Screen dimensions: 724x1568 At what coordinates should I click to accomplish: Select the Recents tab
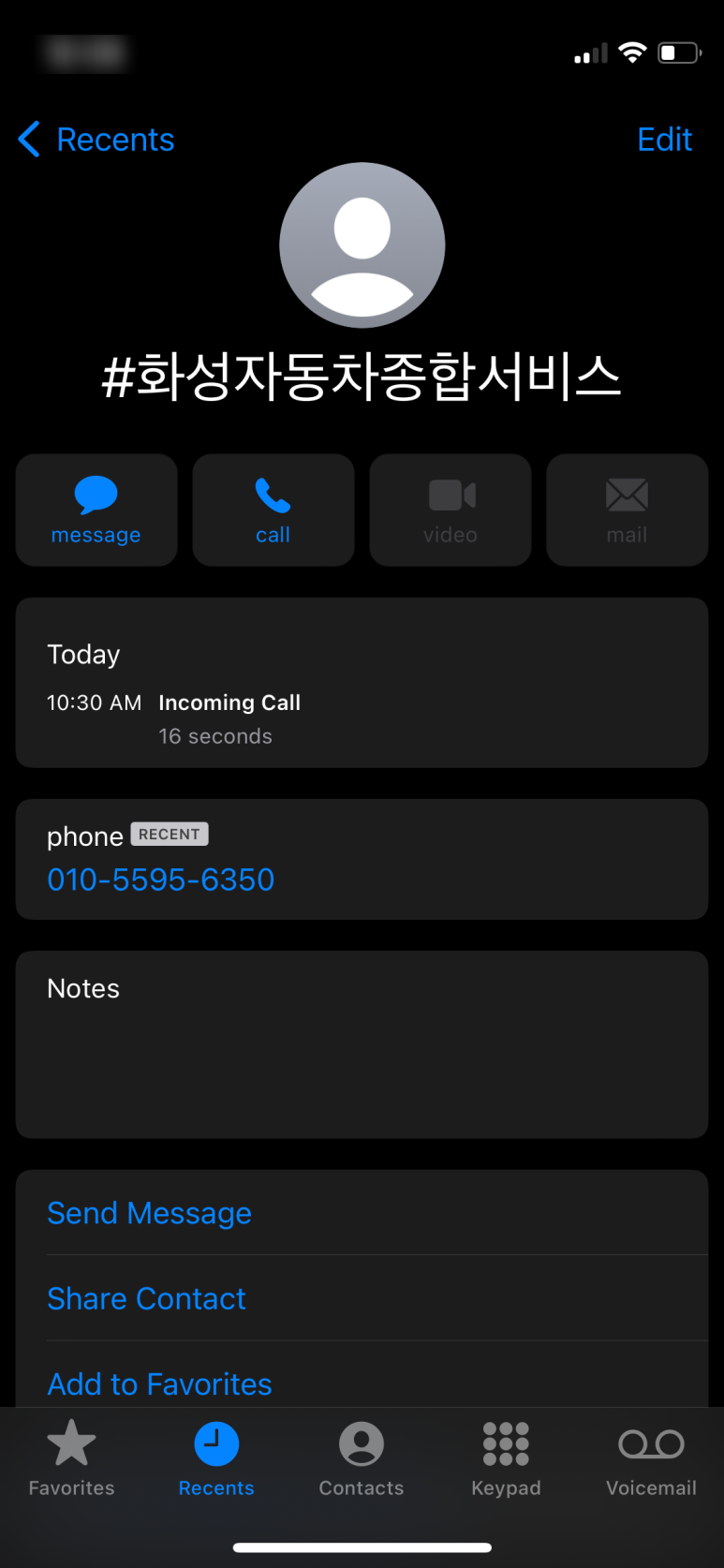tap(216, 1457)
